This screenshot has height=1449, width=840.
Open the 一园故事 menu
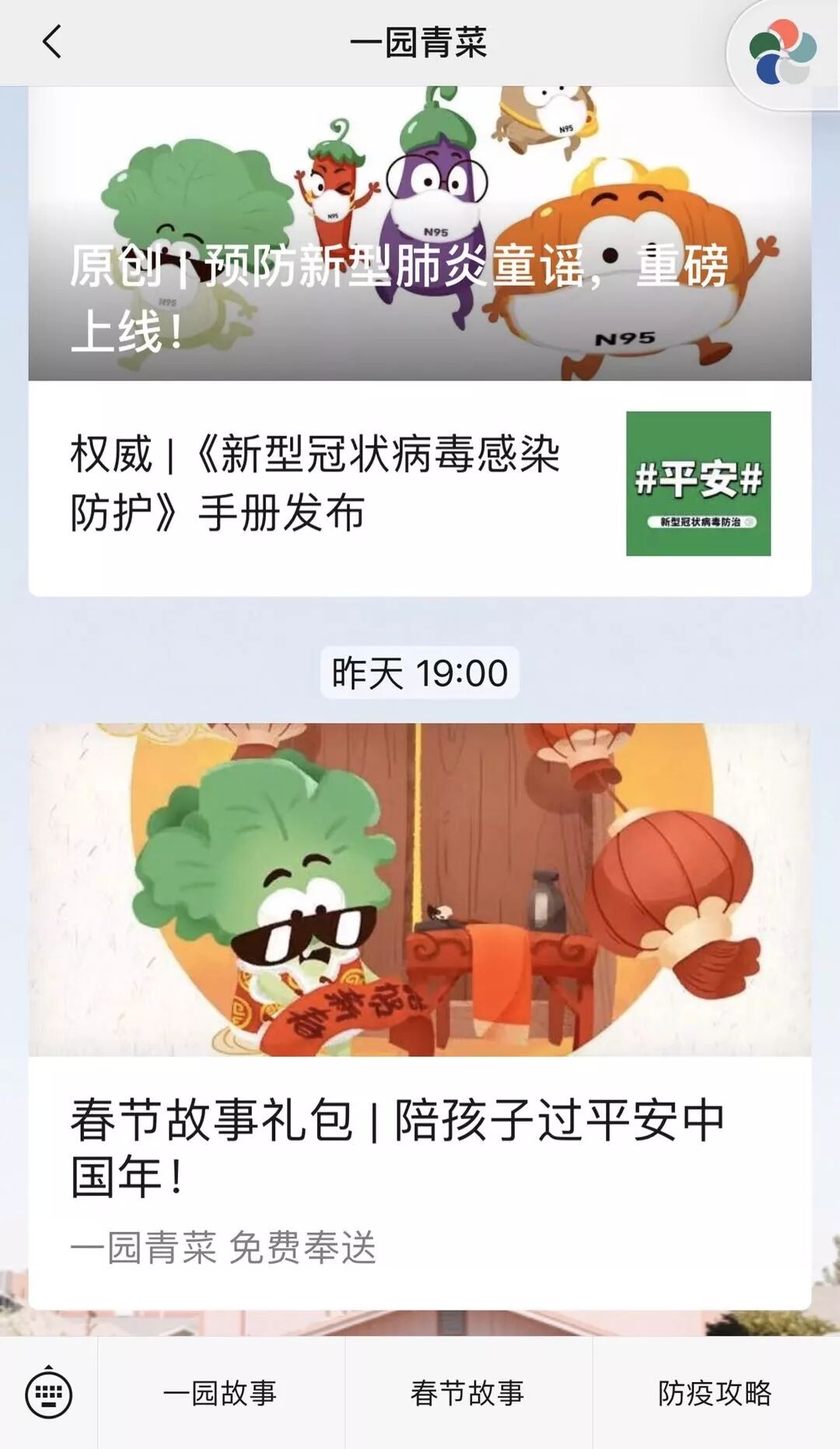pyautogui.click(x=220, y=1393)
